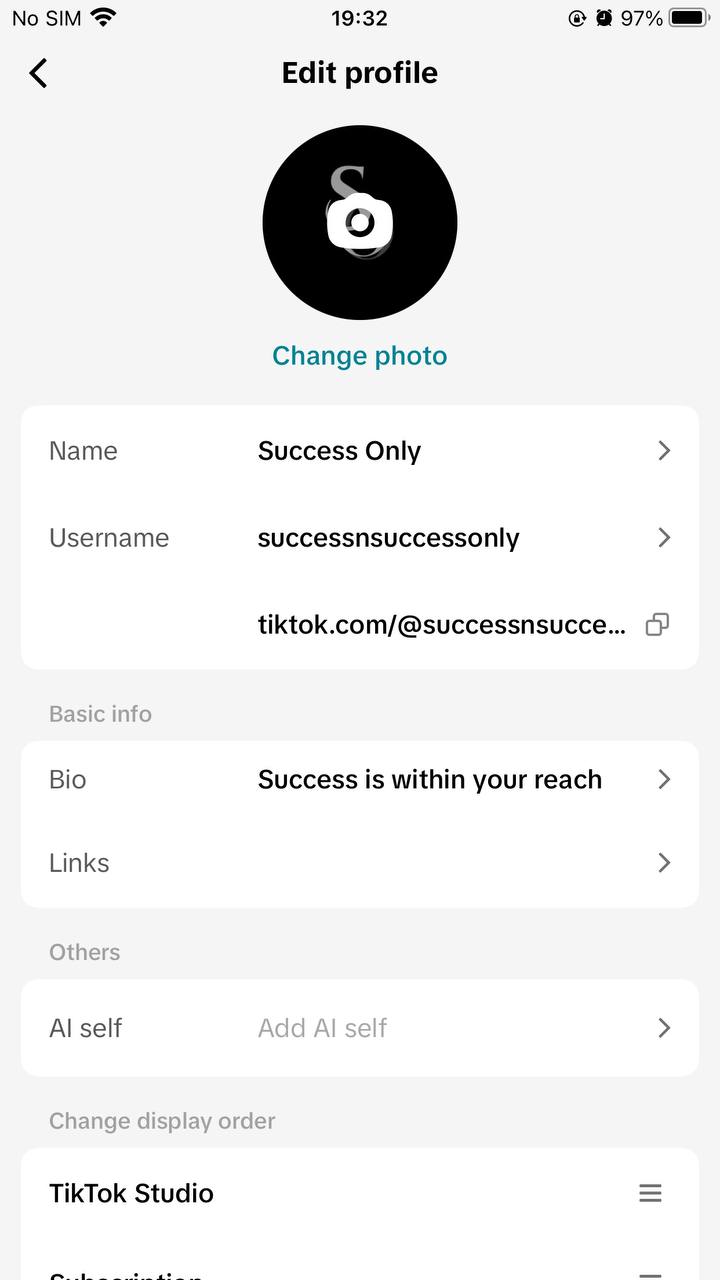The height and width of the screenshot is (1280, 720).
Task: Copy the tiktok.com profile link
Action: 657,625
